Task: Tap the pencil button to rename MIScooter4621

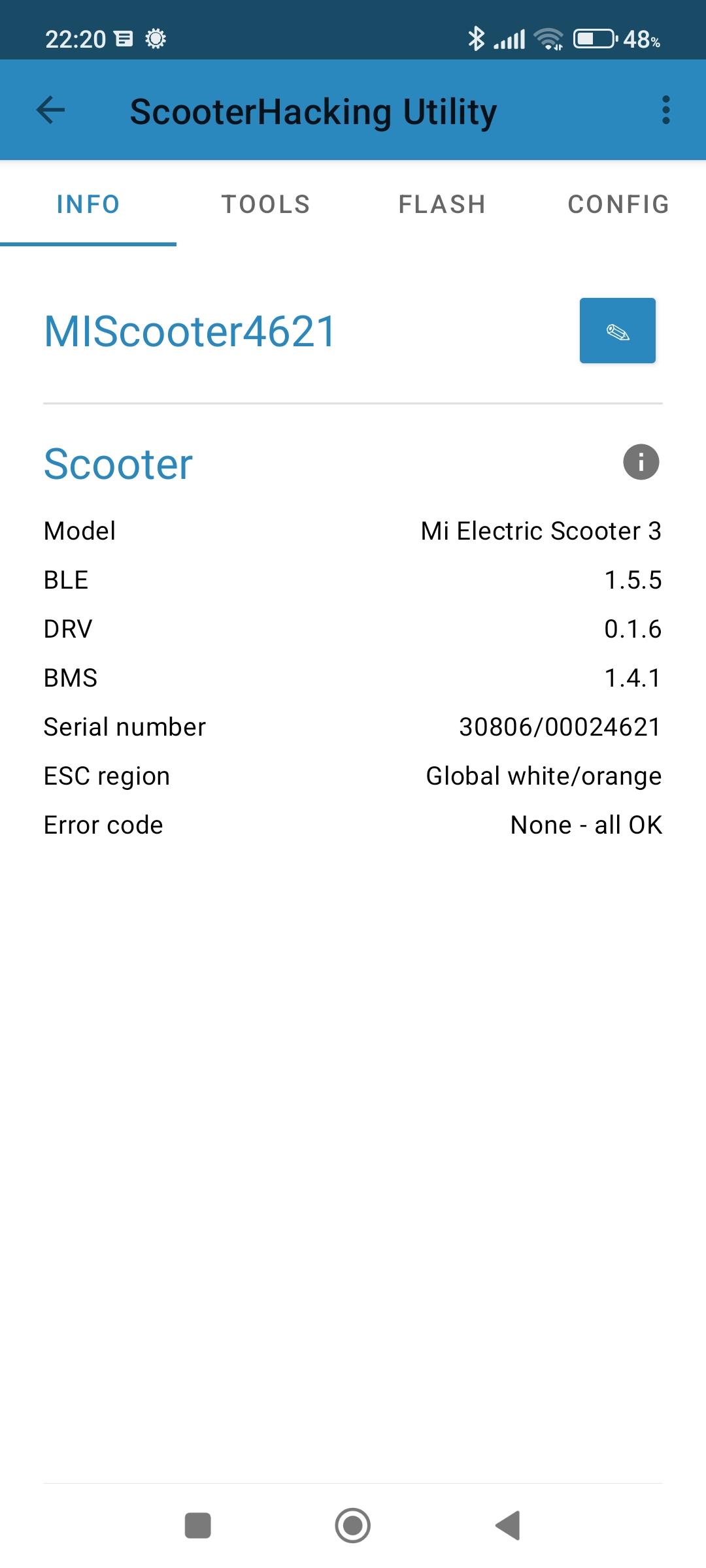Action: point(617,331)
